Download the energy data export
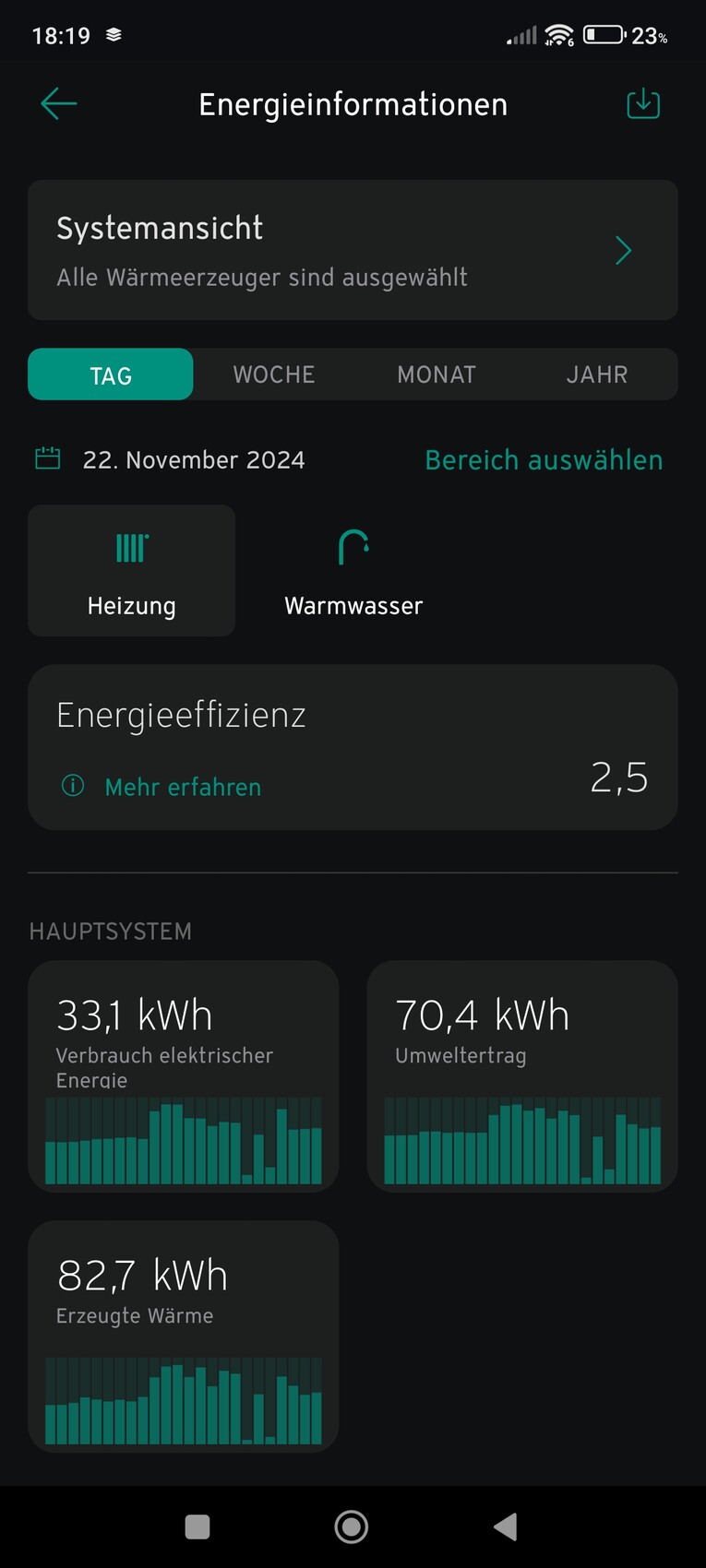This screenshot has height=1568, width=706. pyautogui.click(x=643, y=104)
